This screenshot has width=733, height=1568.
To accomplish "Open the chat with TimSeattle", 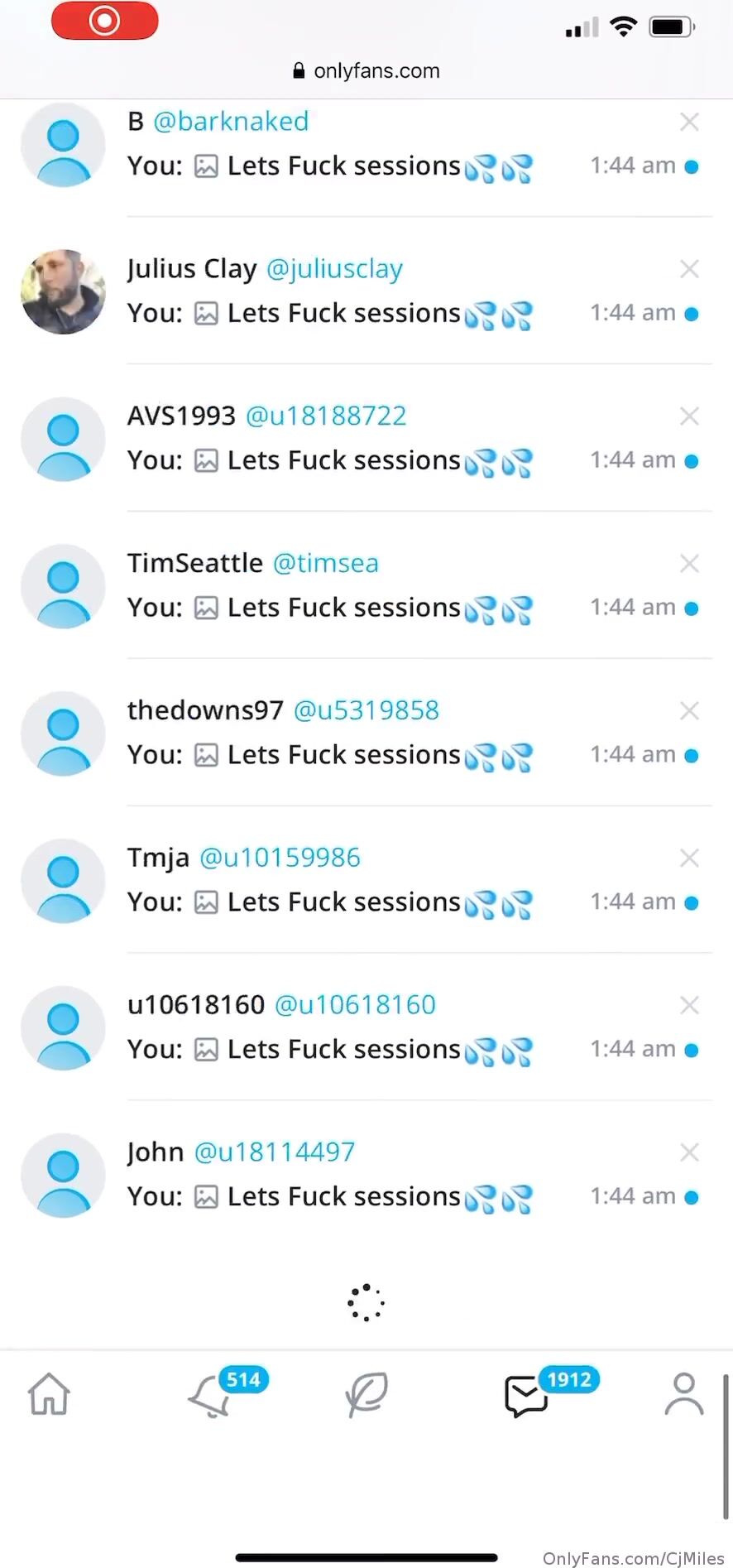I will (x=331, y=586).
